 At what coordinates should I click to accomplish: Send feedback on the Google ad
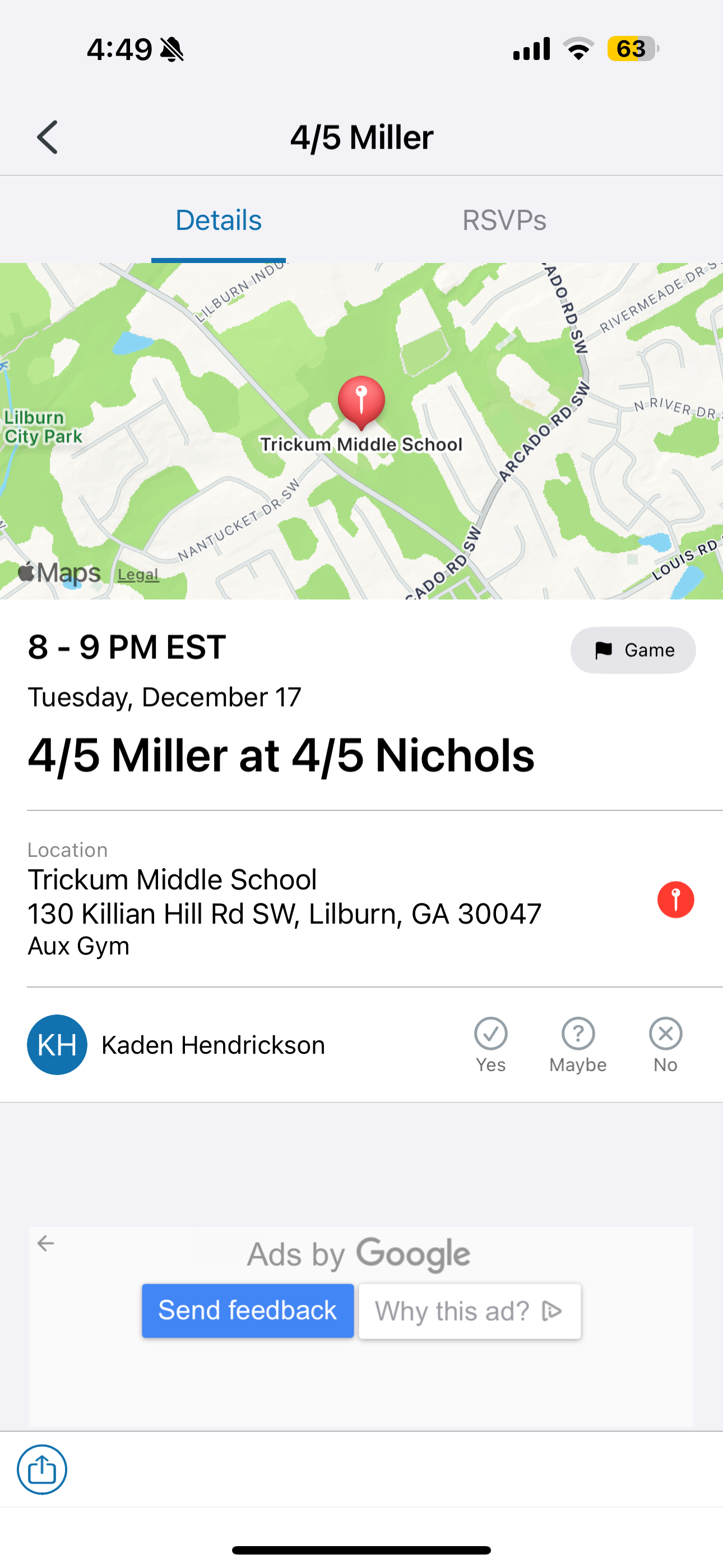click(248, 1311)
